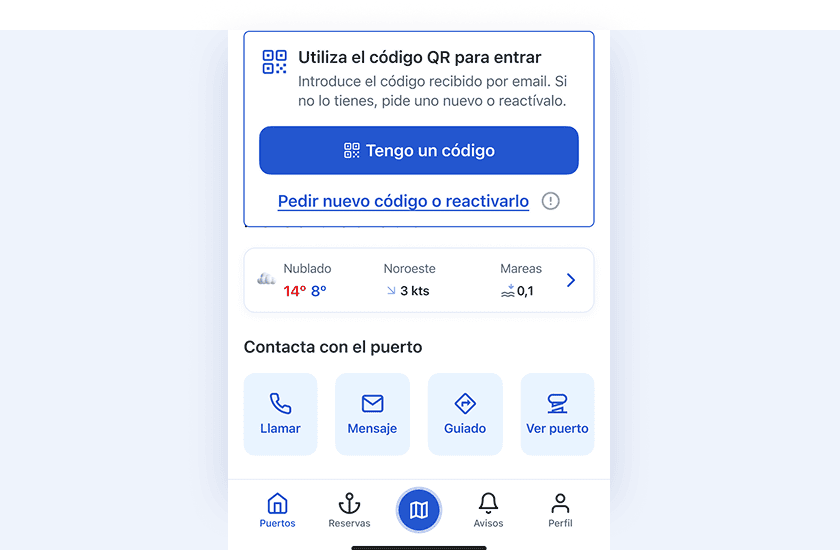
Task: Open Ver puerto
Action: (557, 414)
